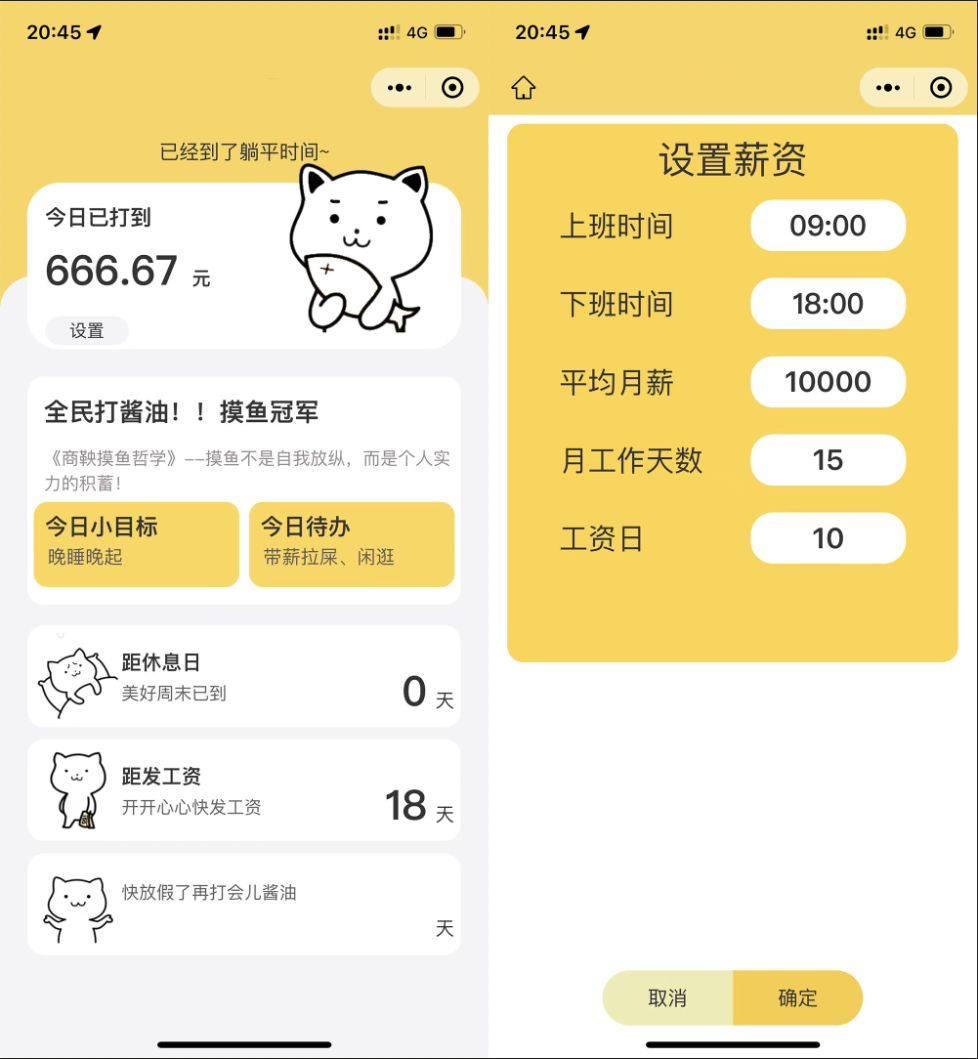Screen dimensions: 978x1059
Task: Open the 工资日 payday selector showing 10
Action: [x=827, y=538]
